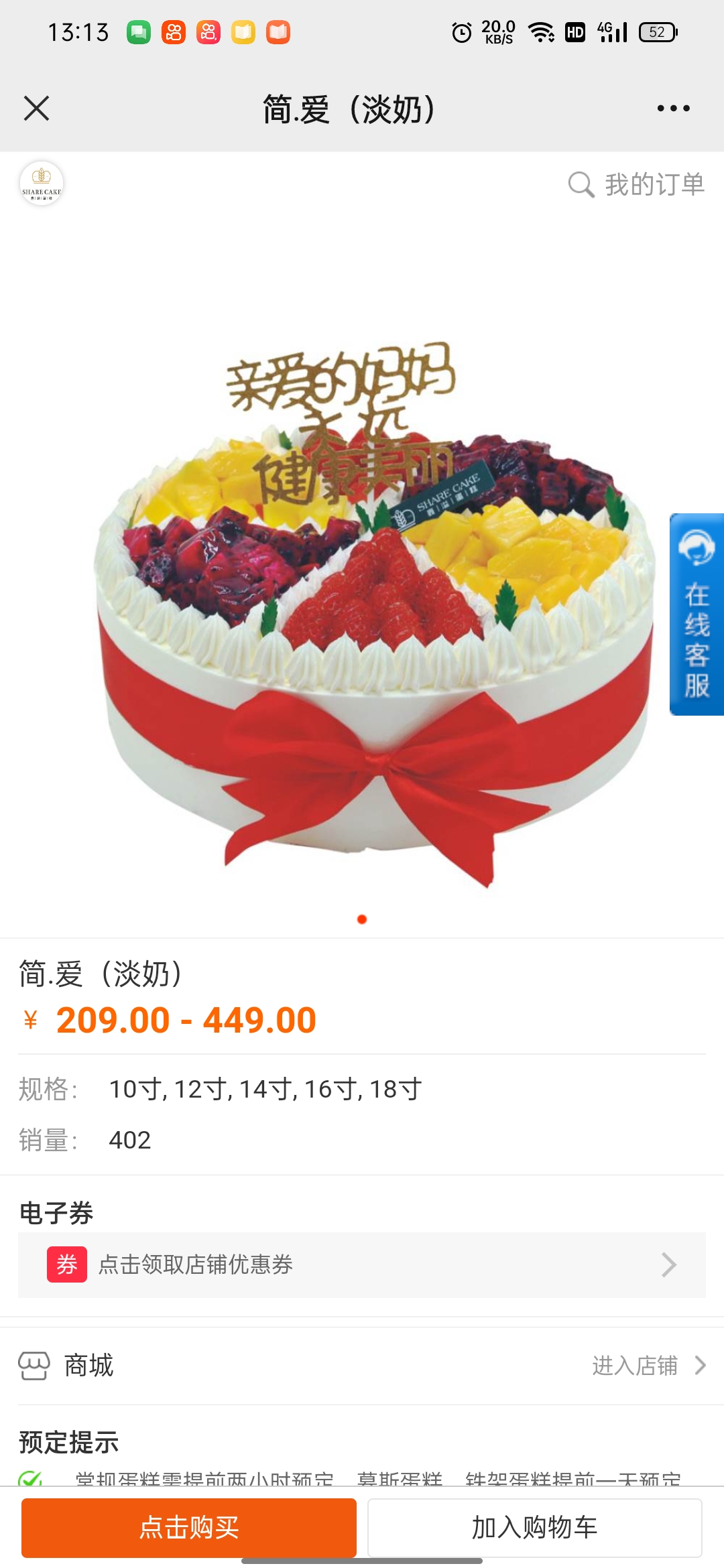This screenshot has height=1568, width=724.
Task: Add the cake with 加入购物车
Action: pyautogui.click(x=535, y=1528)
